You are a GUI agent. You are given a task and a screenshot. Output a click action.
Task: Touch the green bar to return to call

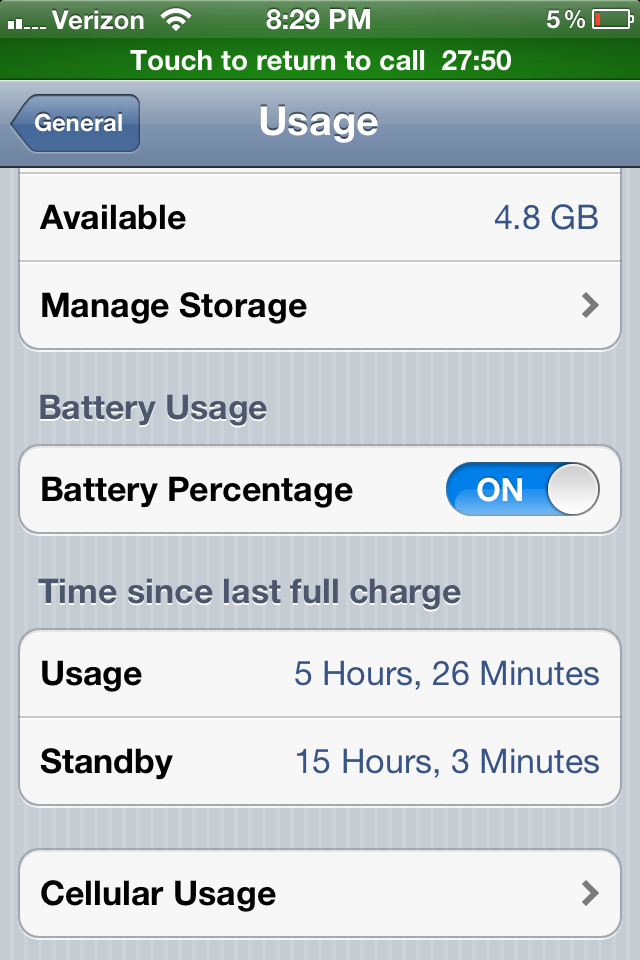[x=320, y=60]
